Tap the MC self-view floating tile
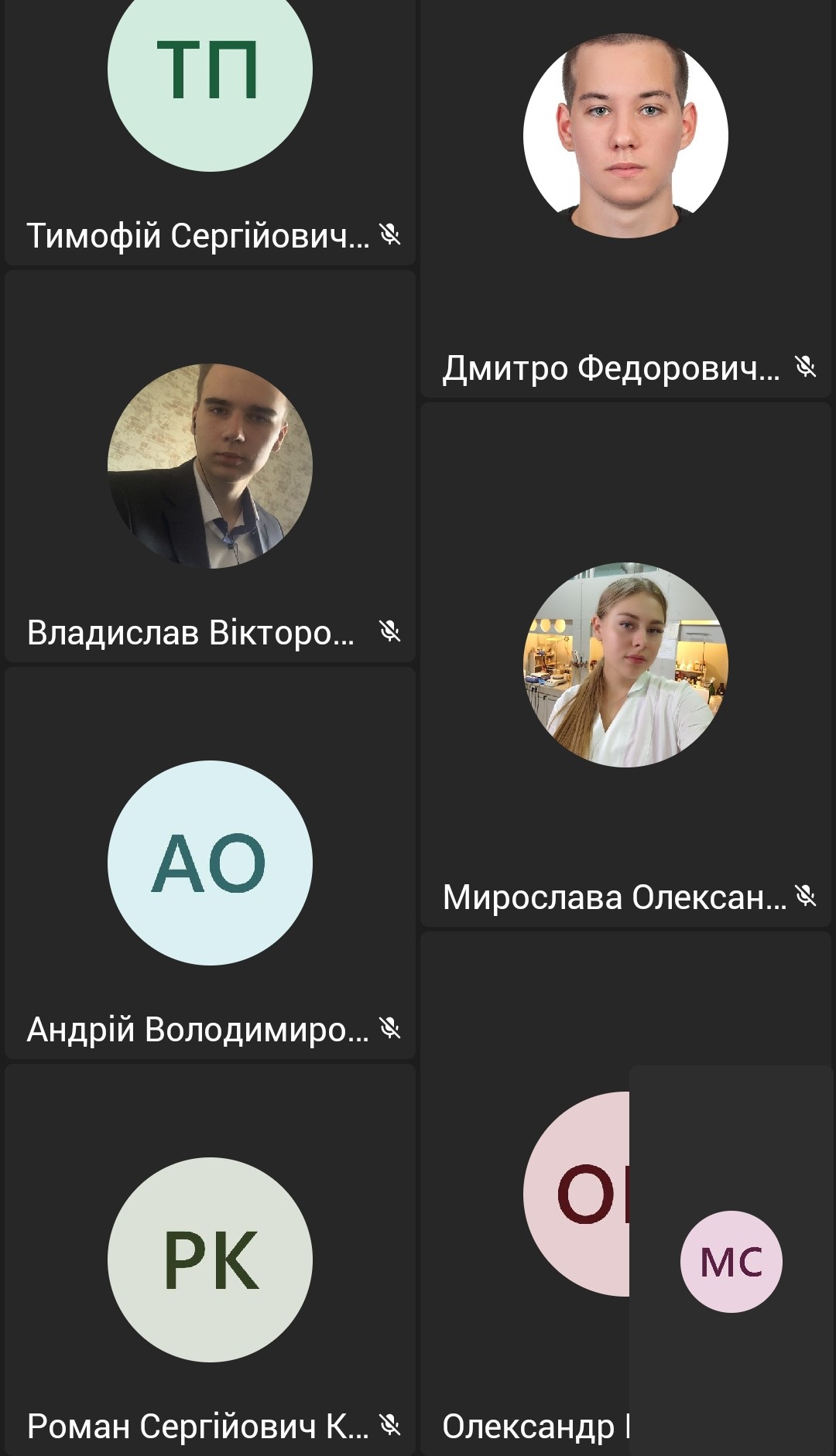The image size is (836, 1456). (x=731, y=1261)
